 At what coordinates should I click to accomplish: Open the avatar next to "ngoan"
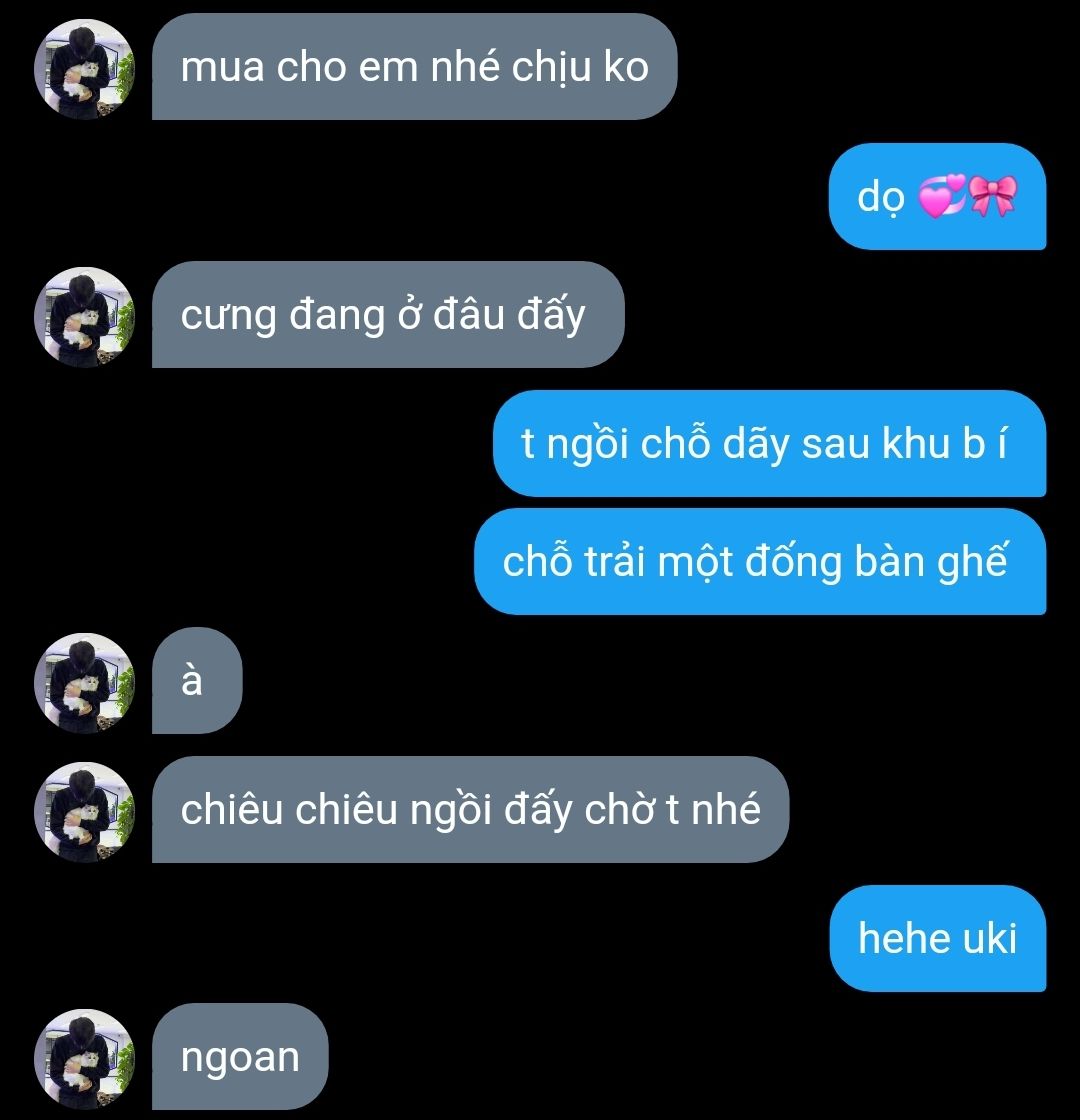coord(84,1058)
